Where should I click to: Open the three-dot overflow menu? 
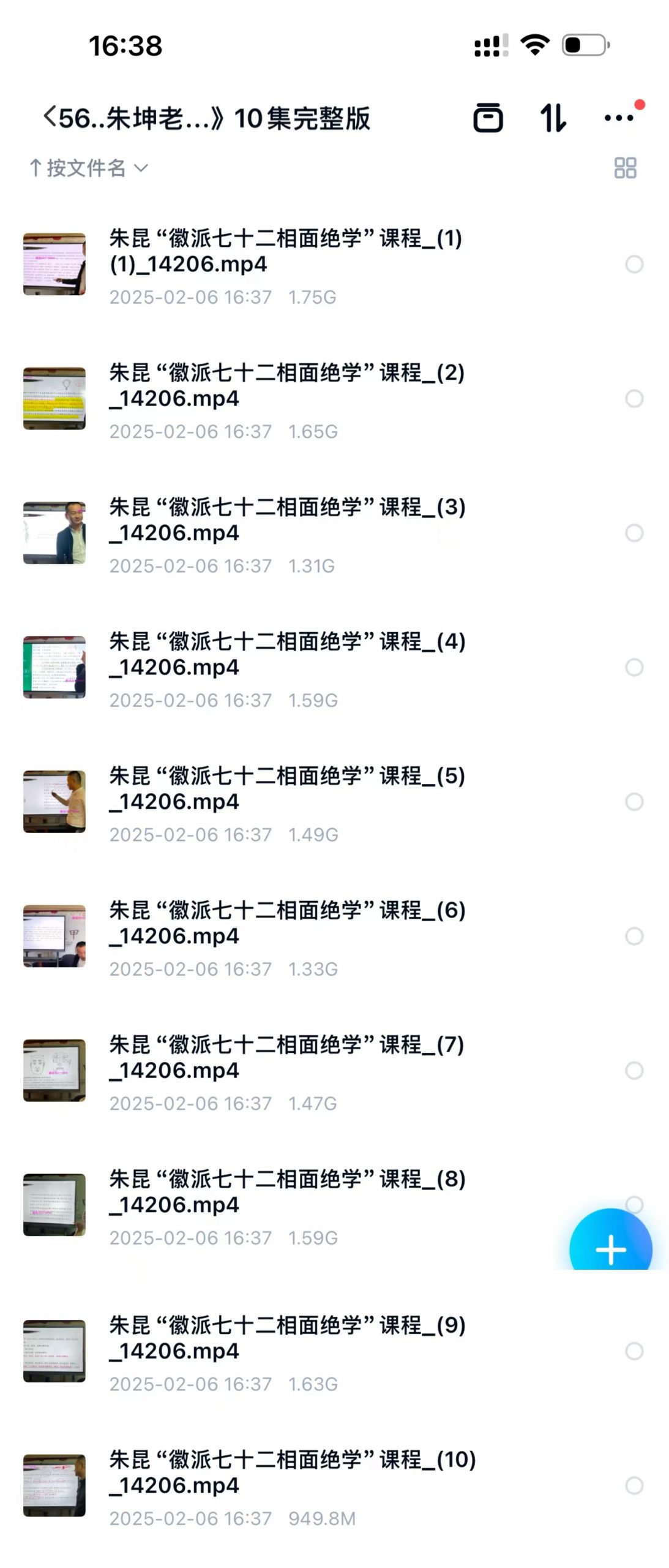click(x=618, y=118)
